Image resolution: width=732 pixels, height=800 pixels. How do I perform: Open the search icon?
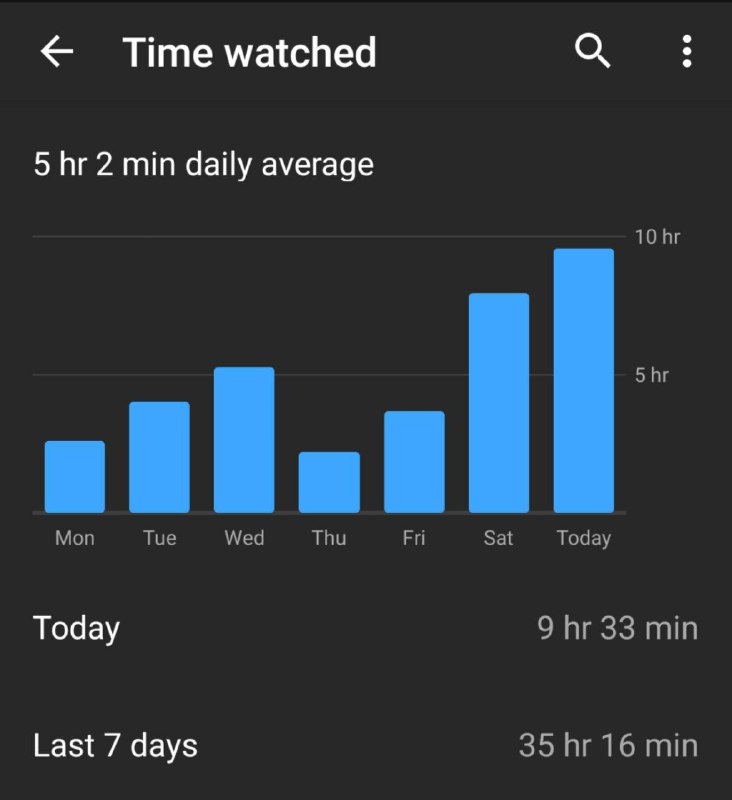(593, 51)
